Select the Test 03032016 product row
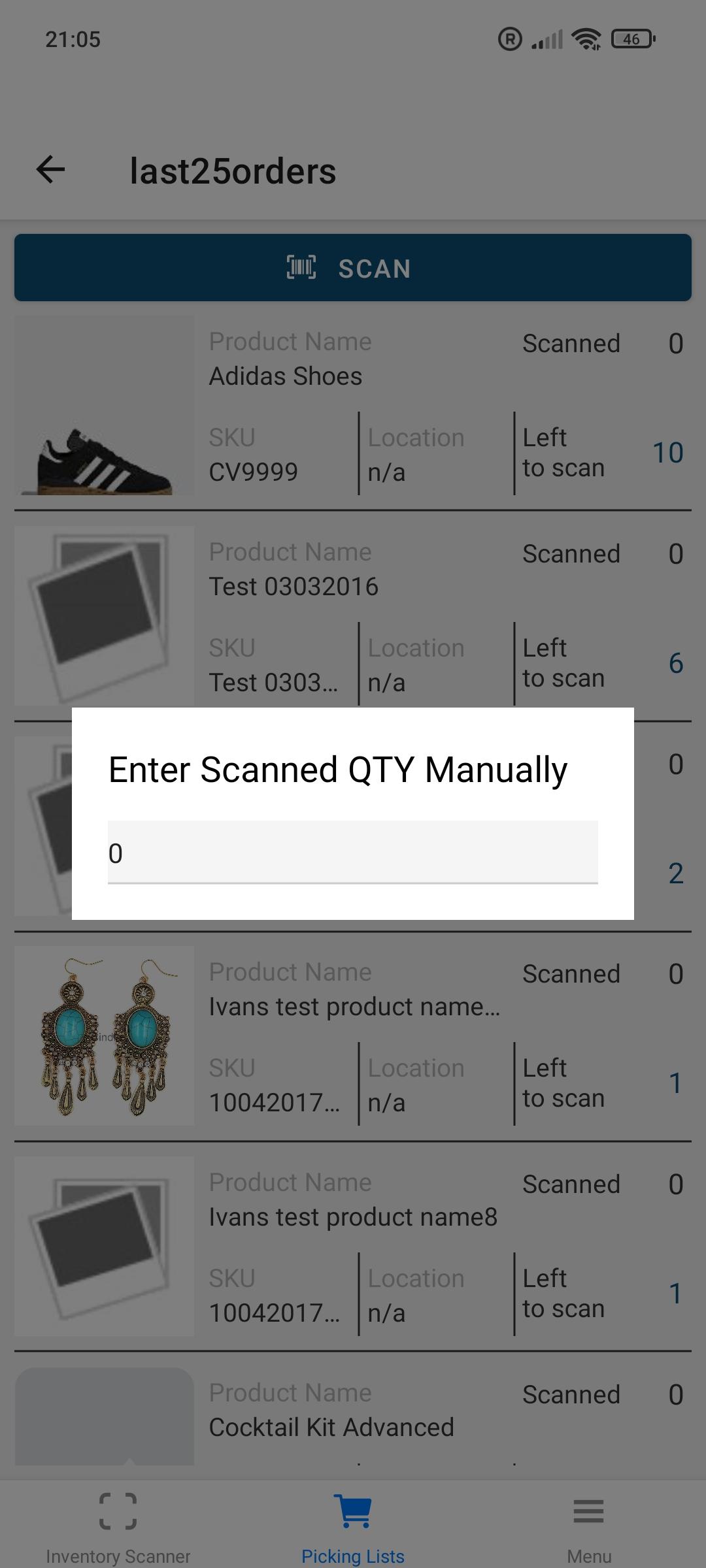The image size is (706, 1568). [x=353, y=616]
